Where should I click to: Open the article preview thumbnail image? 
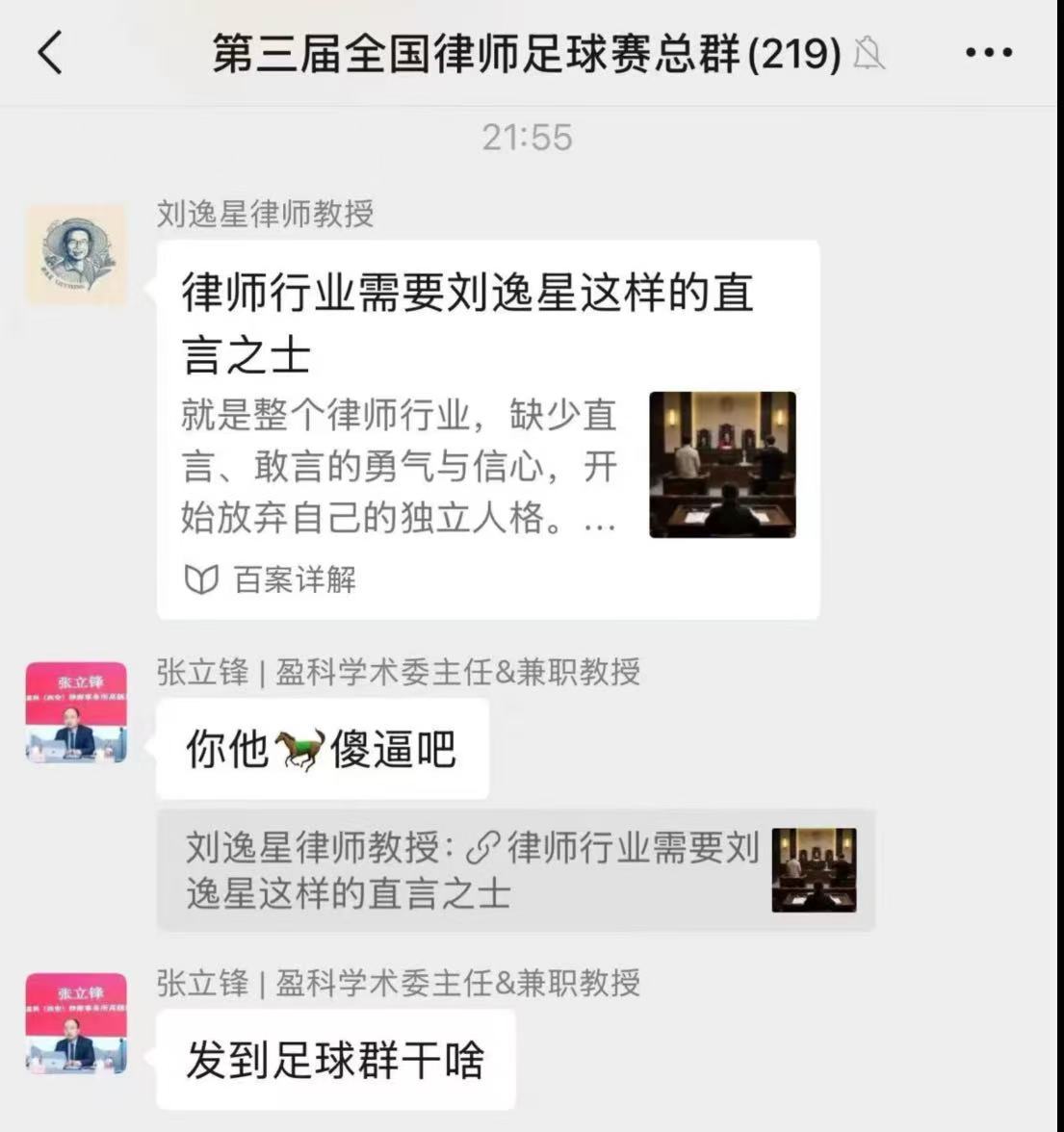click(x=722, y=467)
